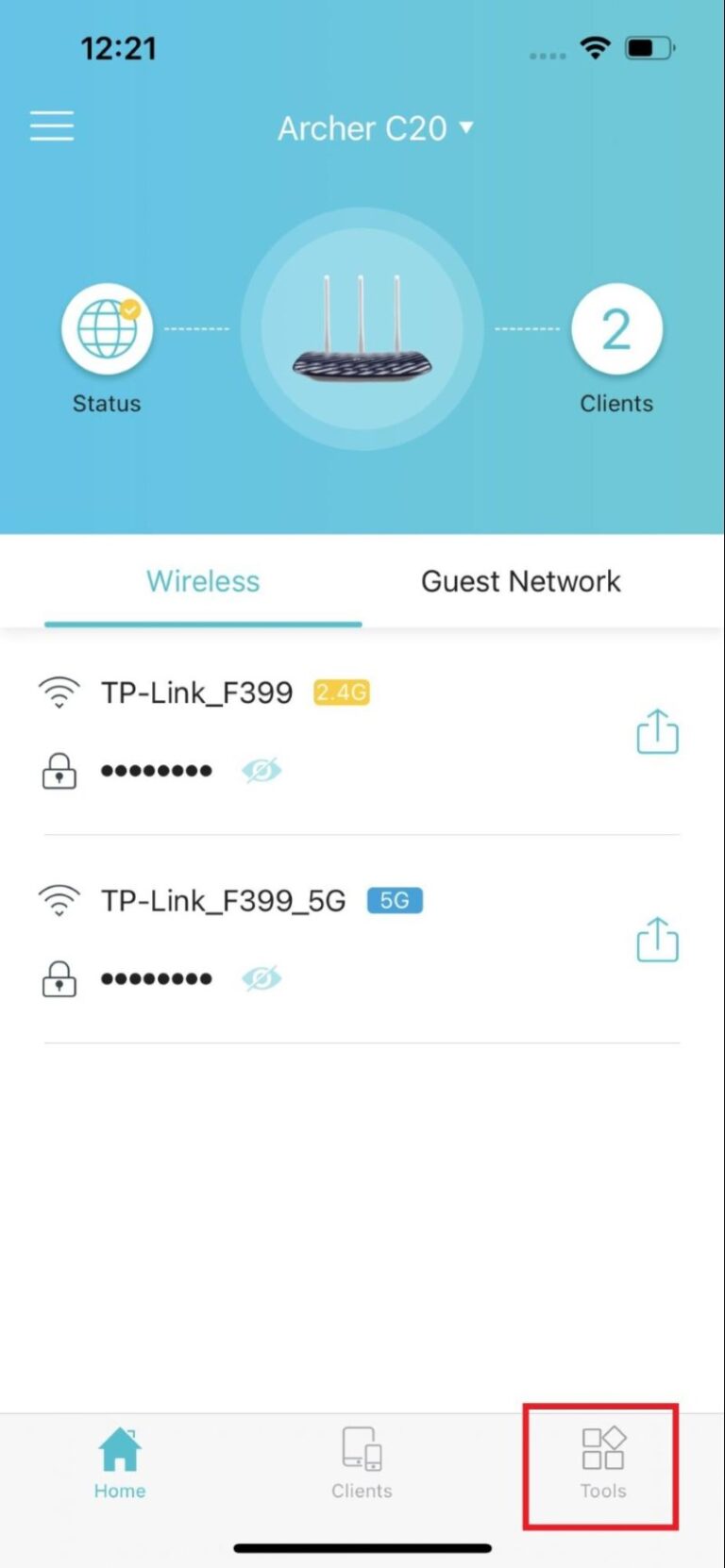Tap the router image
725x1568 pixels.
(362, 329)
